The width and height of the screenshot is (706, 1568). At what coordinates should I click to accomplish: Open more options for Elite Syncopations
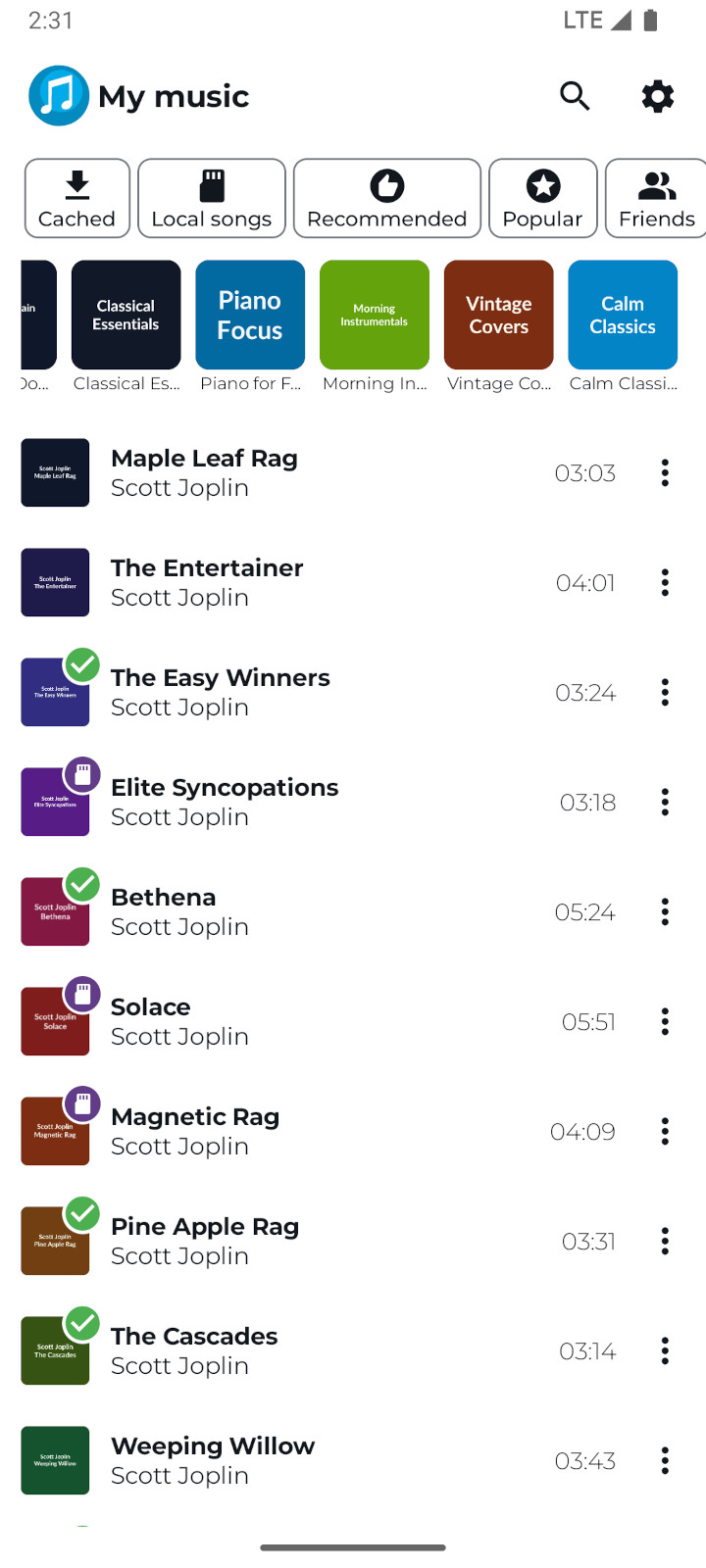665,802
